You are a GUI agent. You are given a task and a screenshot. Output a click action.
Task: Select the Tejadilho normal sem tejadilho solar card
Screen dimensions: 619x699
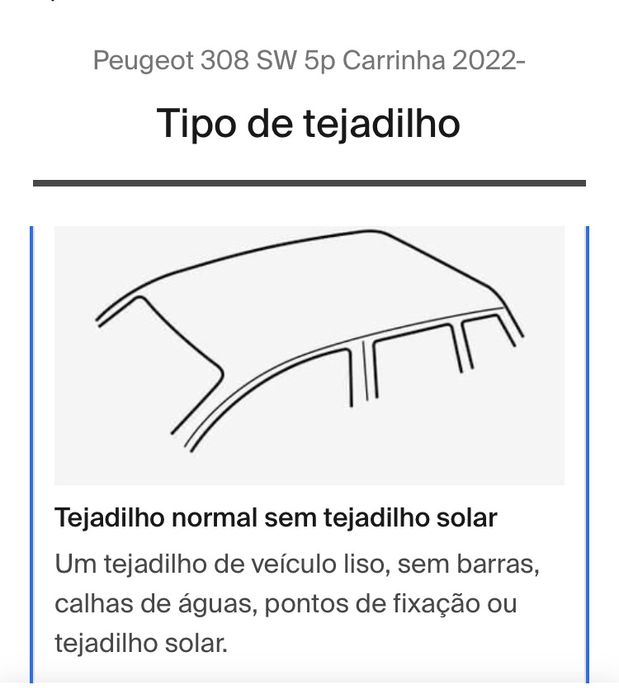click(309, 450)
